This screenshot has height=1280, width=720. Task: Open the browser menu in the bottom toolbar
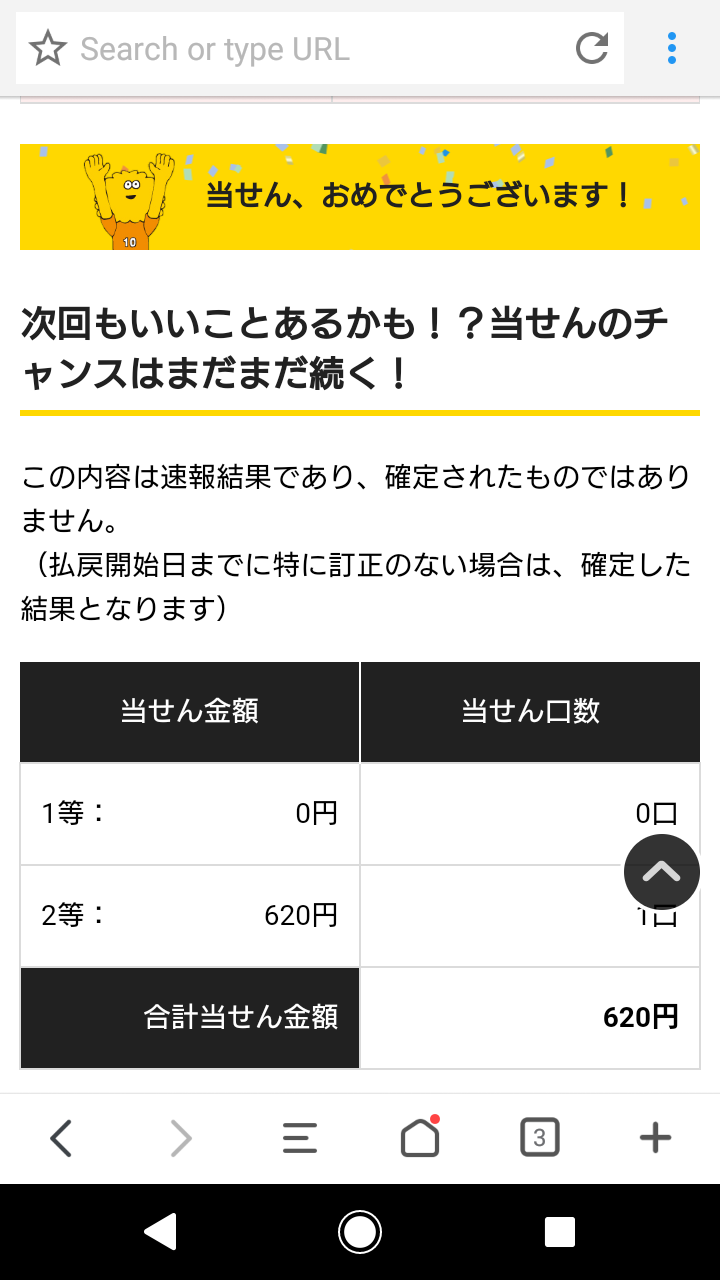point(299,1138)
